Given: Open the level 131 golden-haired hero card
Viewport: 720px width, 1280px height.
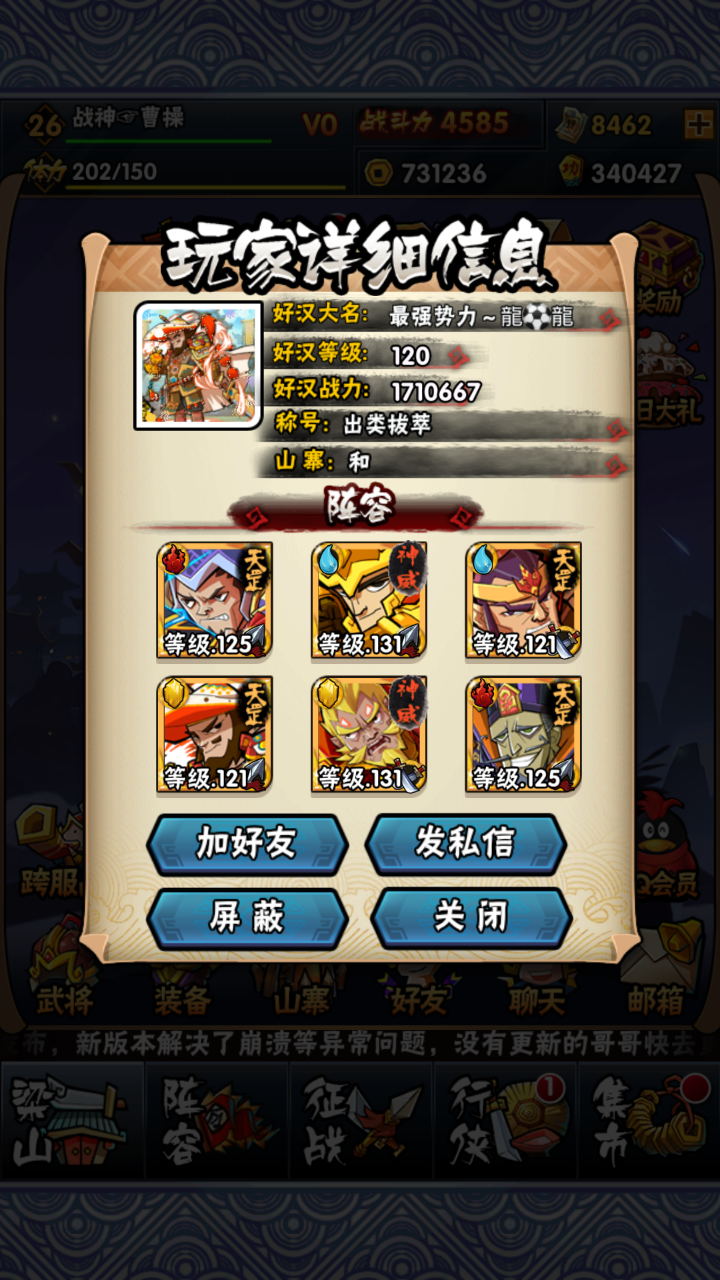Looking at the screenshot, I should tap(369, 735).
